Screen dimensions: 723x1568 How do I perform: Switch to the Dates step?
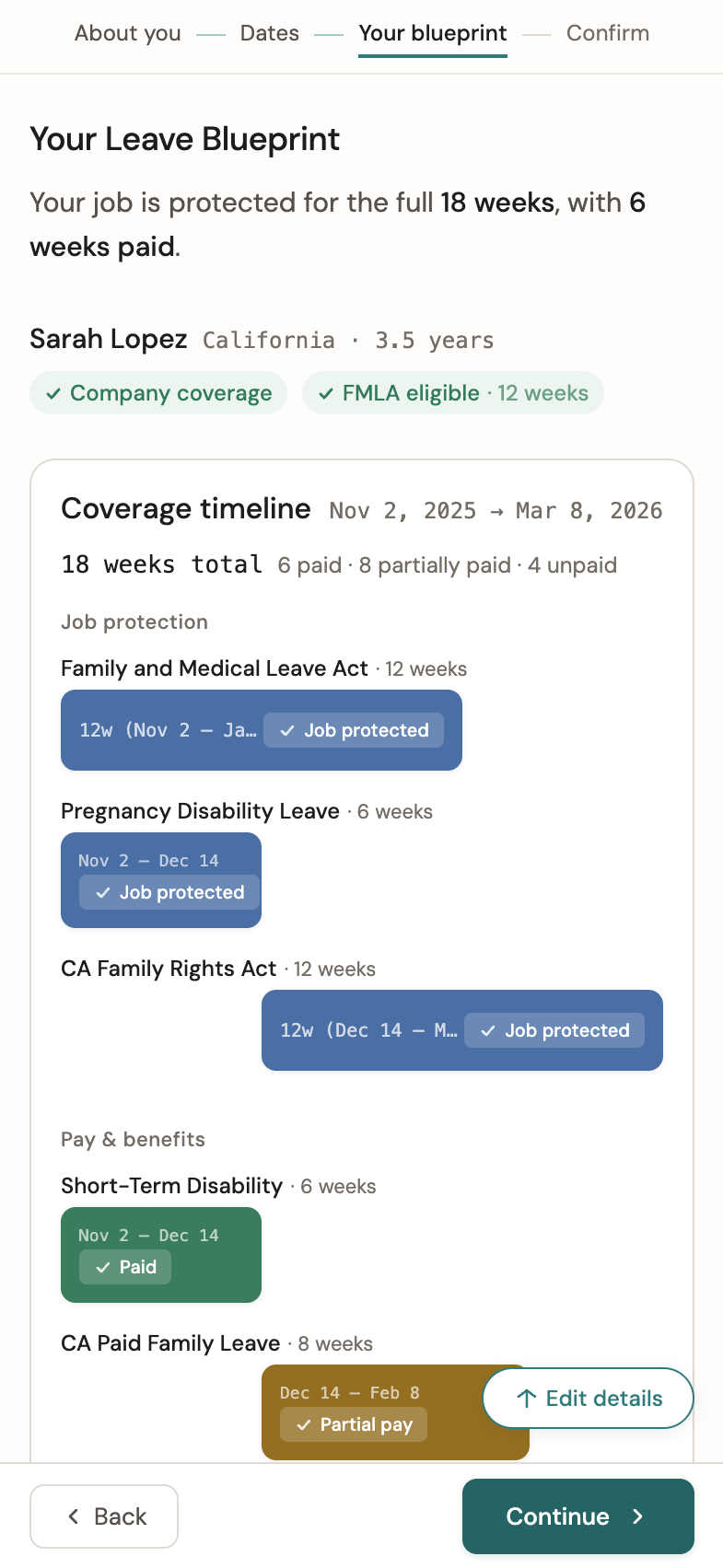[x=269, y=33]
